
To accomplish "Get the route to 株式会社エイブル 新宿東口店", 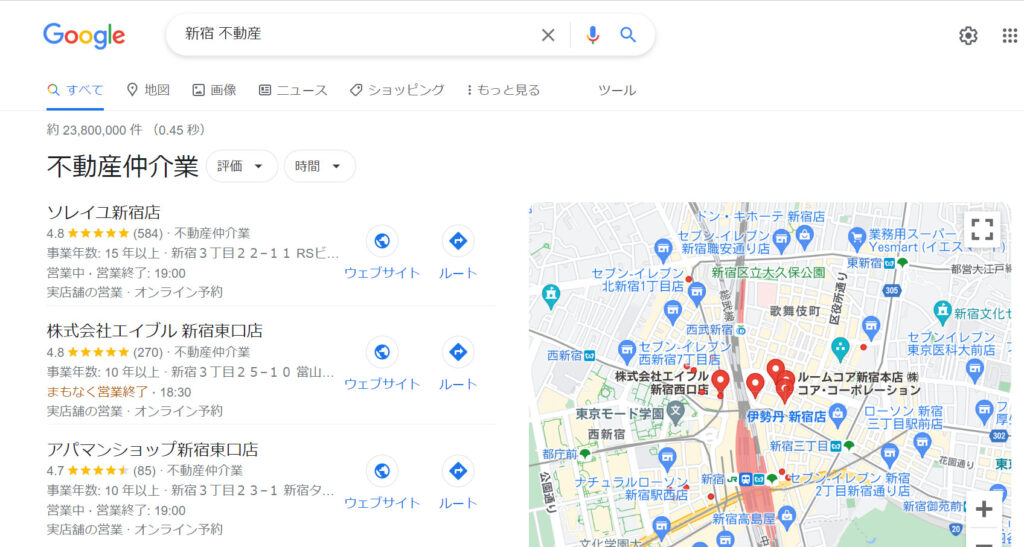I will tap(458, 364).
